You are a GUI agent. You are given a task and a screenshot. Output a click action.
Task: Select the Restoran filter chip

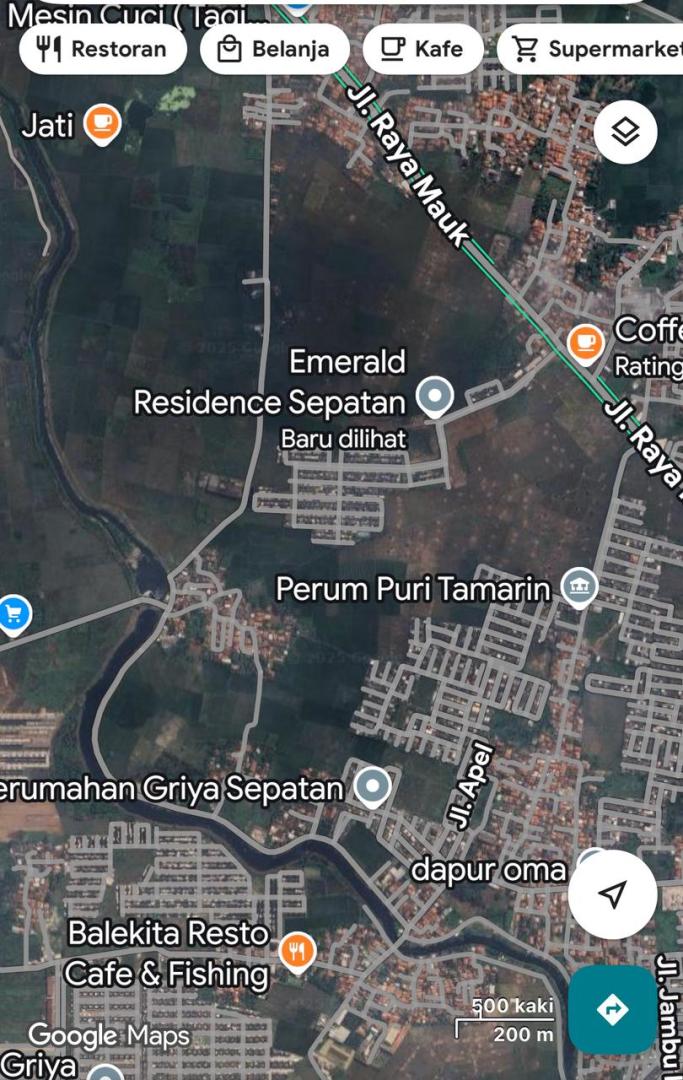(102, 49)
